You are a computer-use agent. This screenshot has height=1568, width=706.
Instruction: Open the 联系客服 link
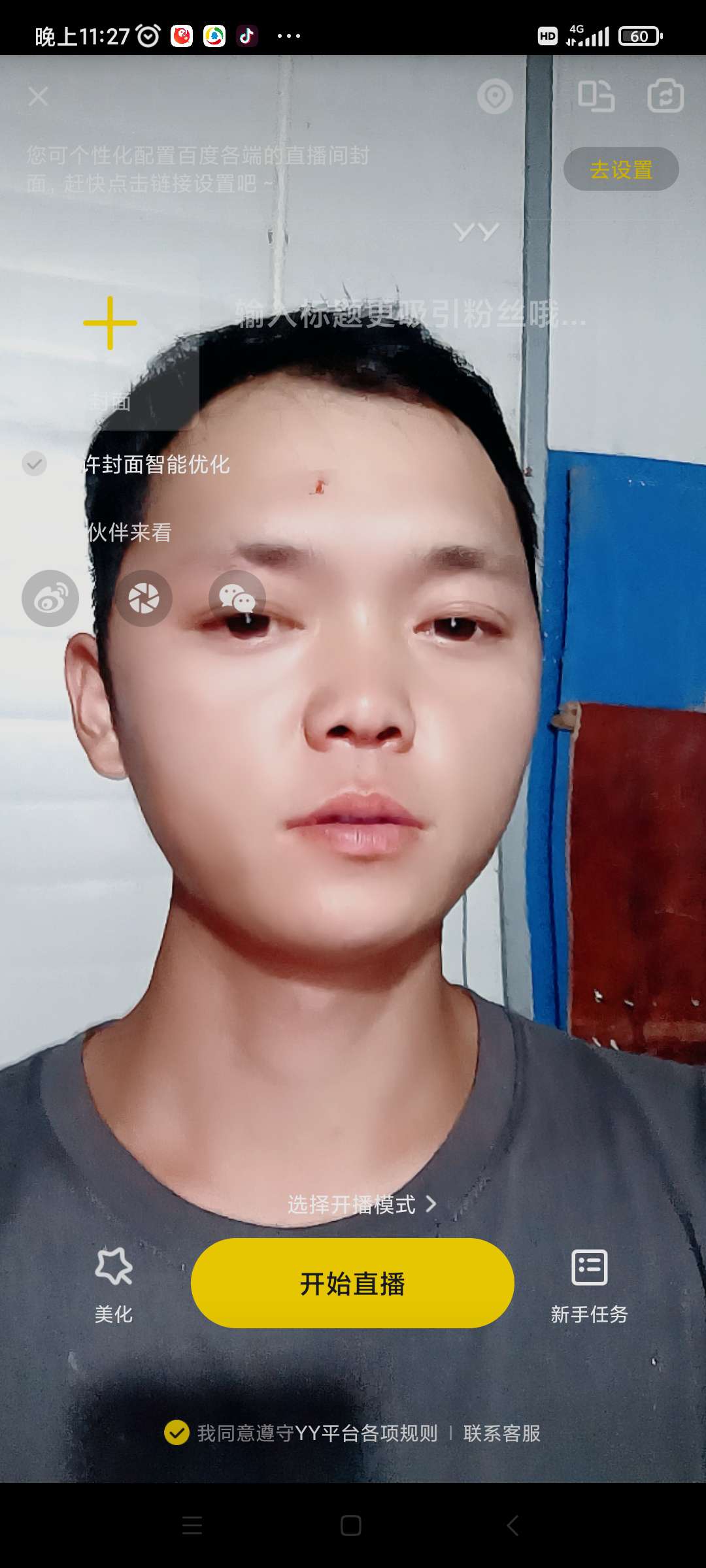coord(501,1433)
